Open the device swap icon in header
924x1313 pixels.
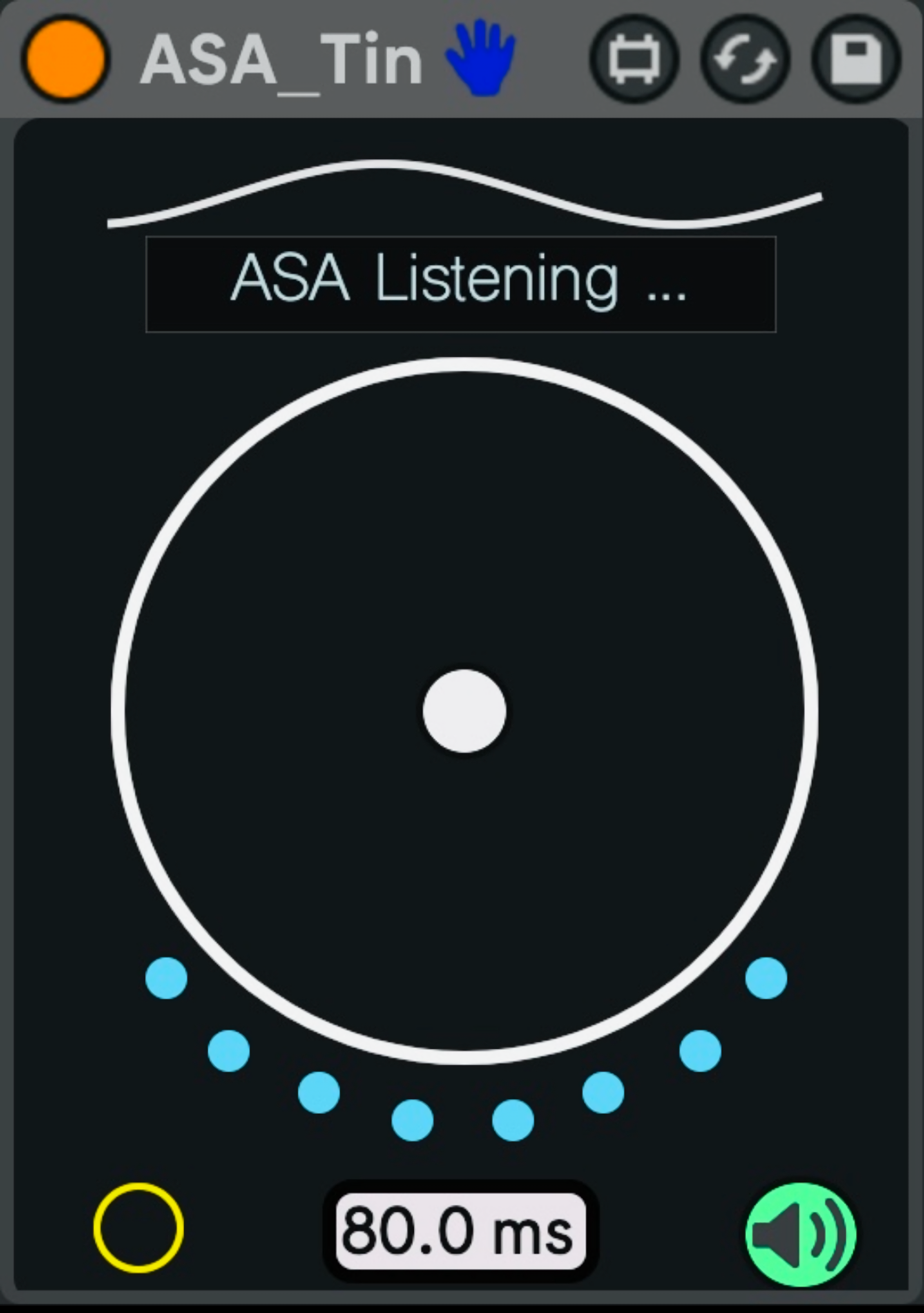(634, 59)
